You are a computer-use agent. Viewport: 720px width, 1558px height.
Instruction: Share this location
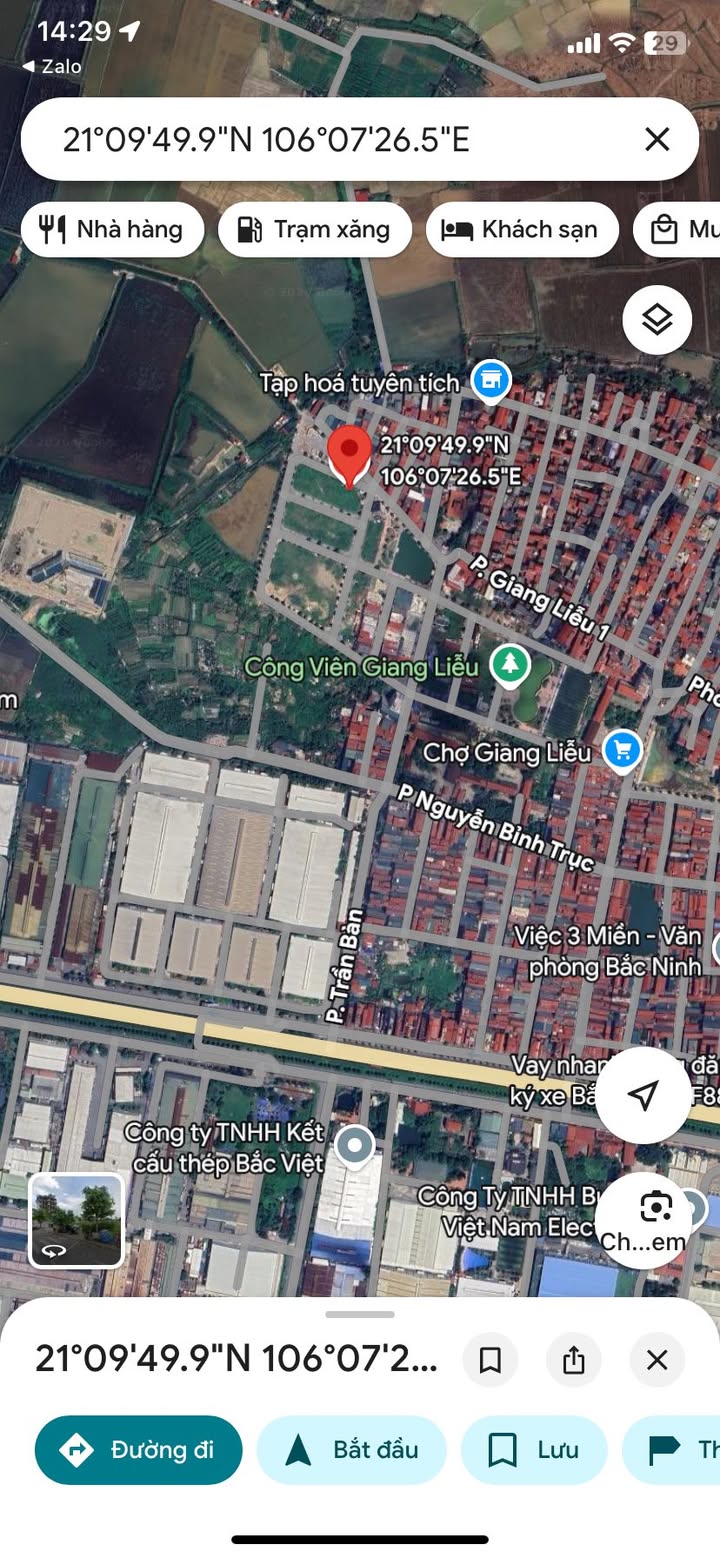pos(573,1360)
